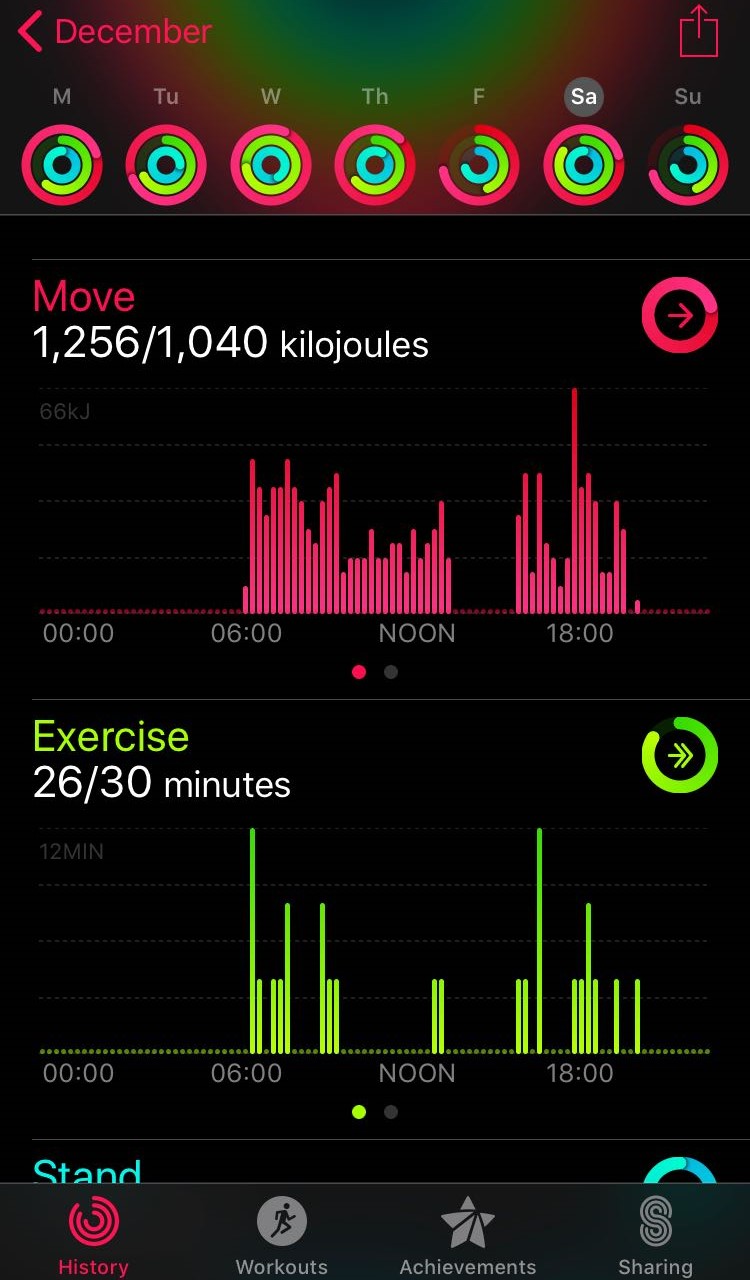750x1280 pixels.
Task: Select Wednesday's activity rings
Action: (270, 165)
